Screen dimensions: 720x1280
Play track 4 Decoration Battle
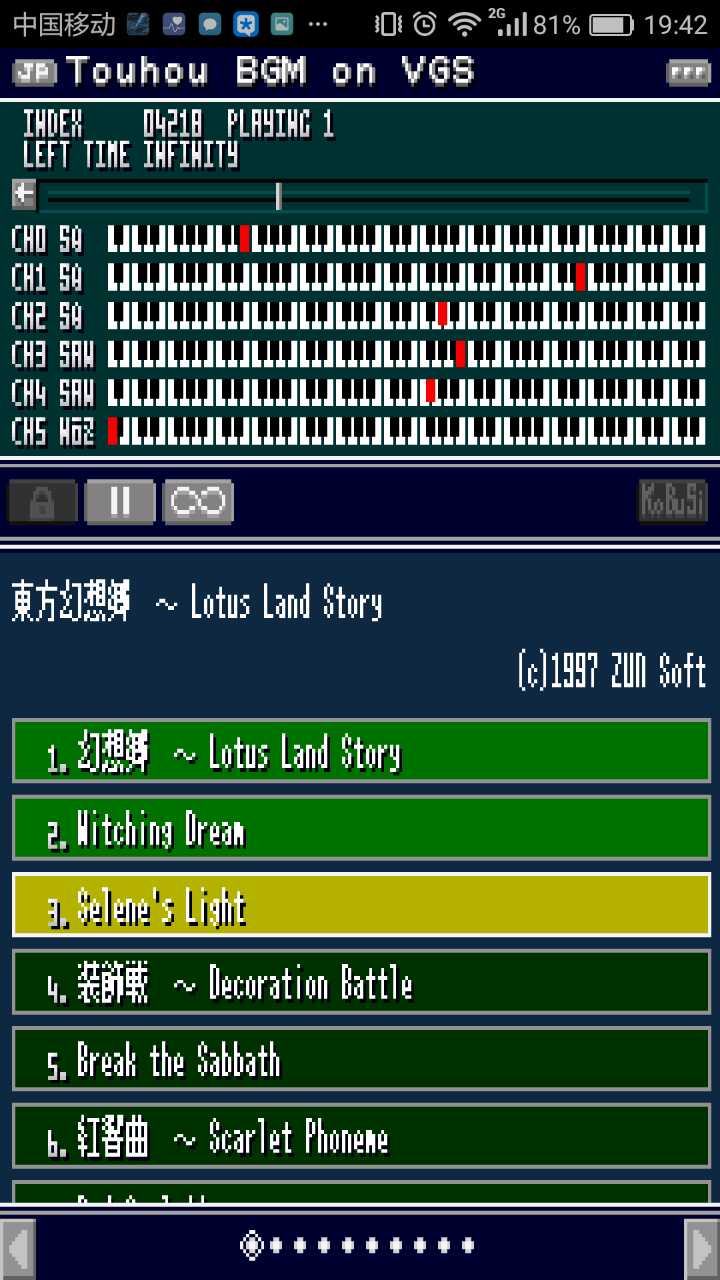361,983
